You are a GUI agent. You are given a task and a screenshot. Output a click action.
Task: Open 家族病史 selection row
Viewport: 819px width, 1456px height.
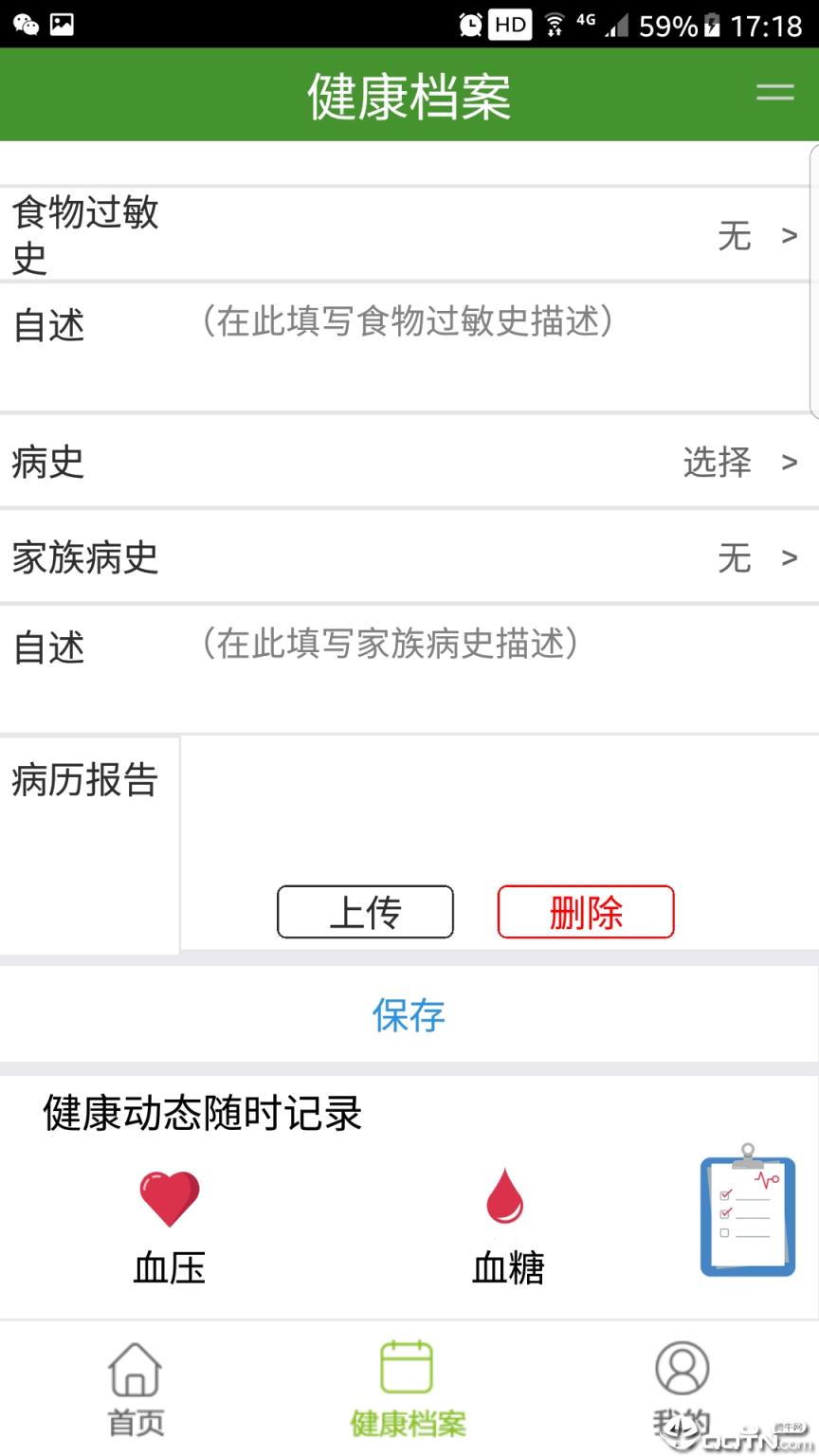(409, 557)
